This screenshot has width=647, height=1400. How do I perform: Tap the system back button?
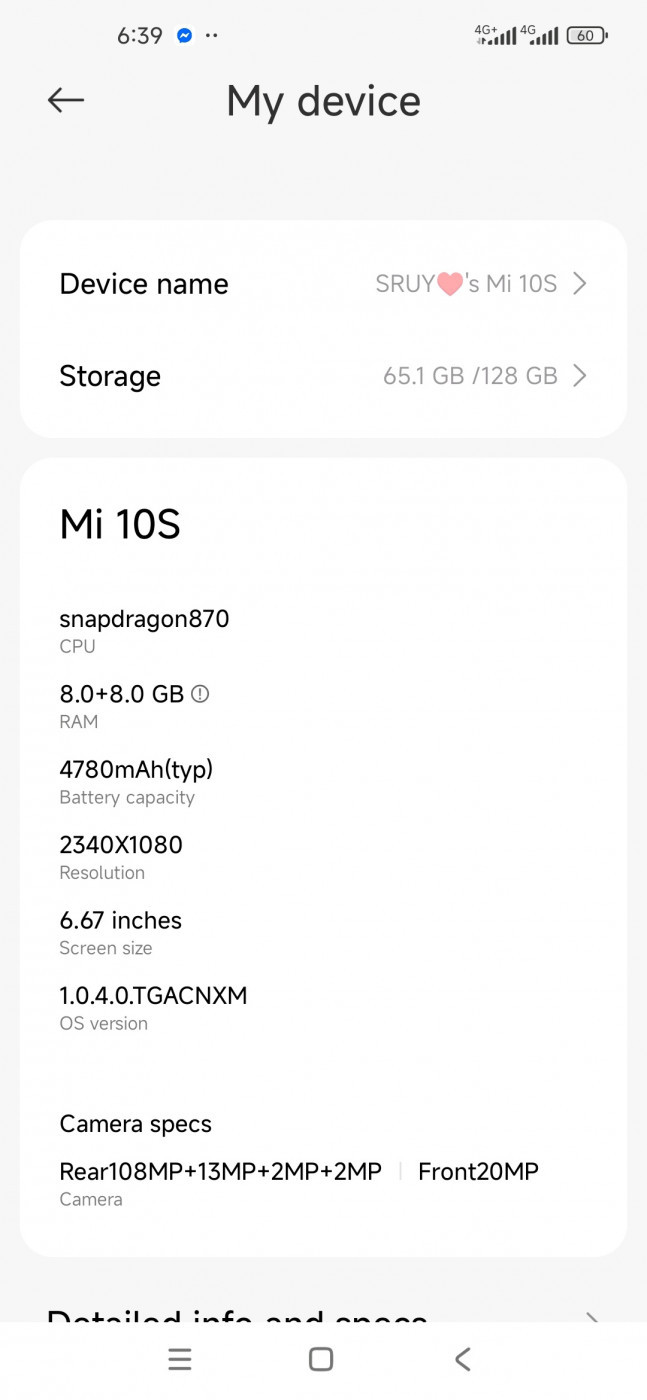pos(462,1359)
